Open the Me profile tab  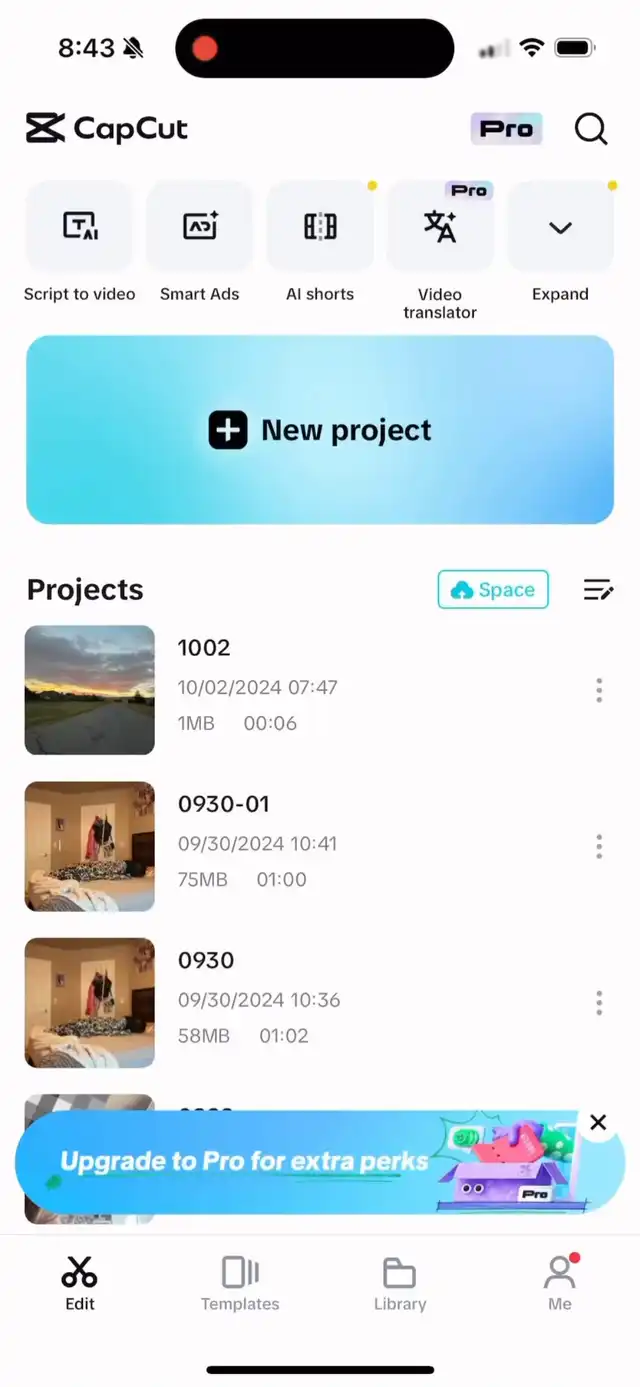(560, 1284)
